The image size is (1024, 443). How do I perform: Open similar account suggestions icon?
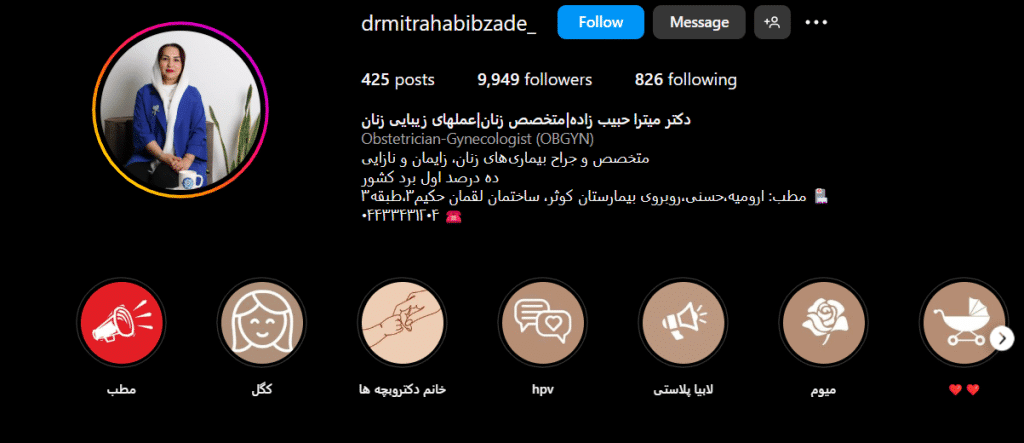(773, 22)
